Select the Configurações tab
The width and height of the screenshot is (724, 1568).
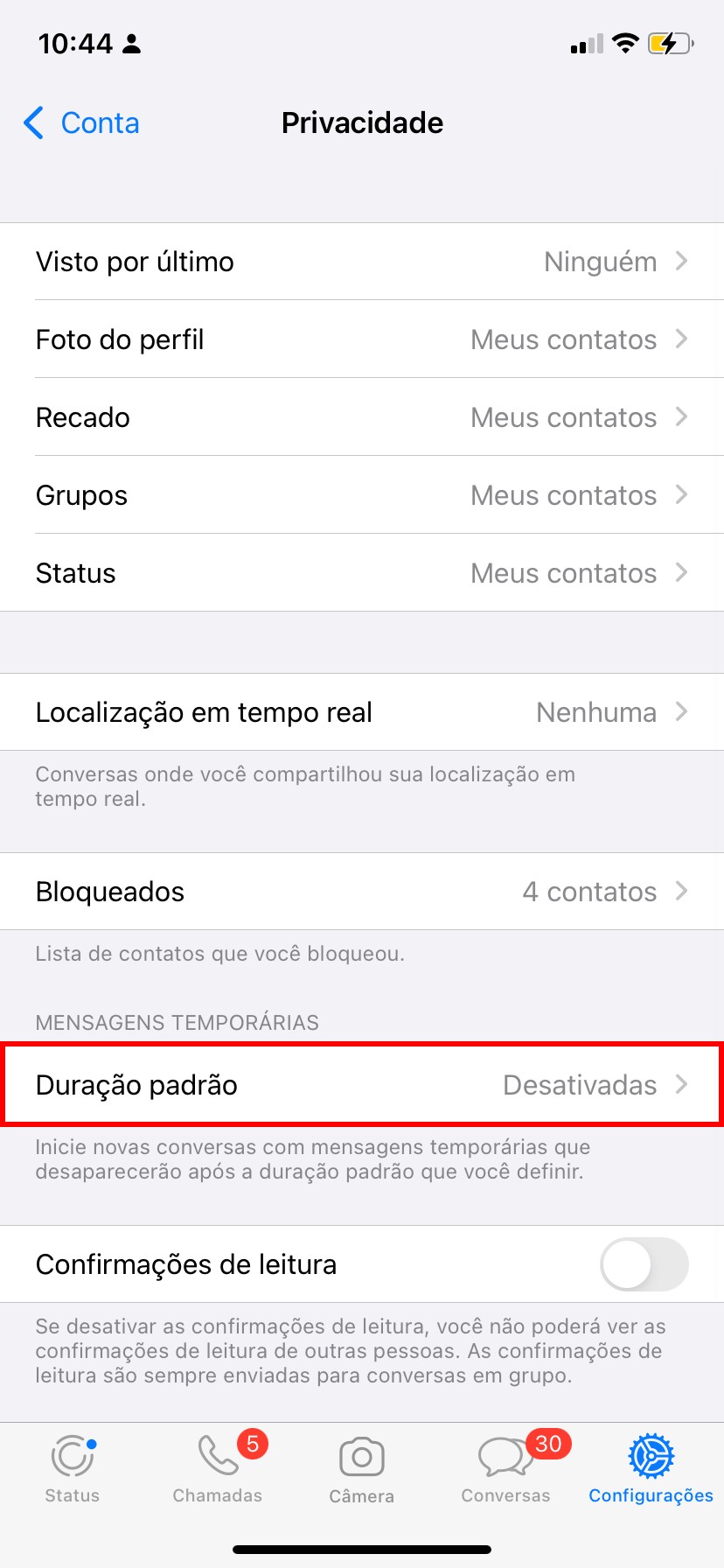point(651,1470)
